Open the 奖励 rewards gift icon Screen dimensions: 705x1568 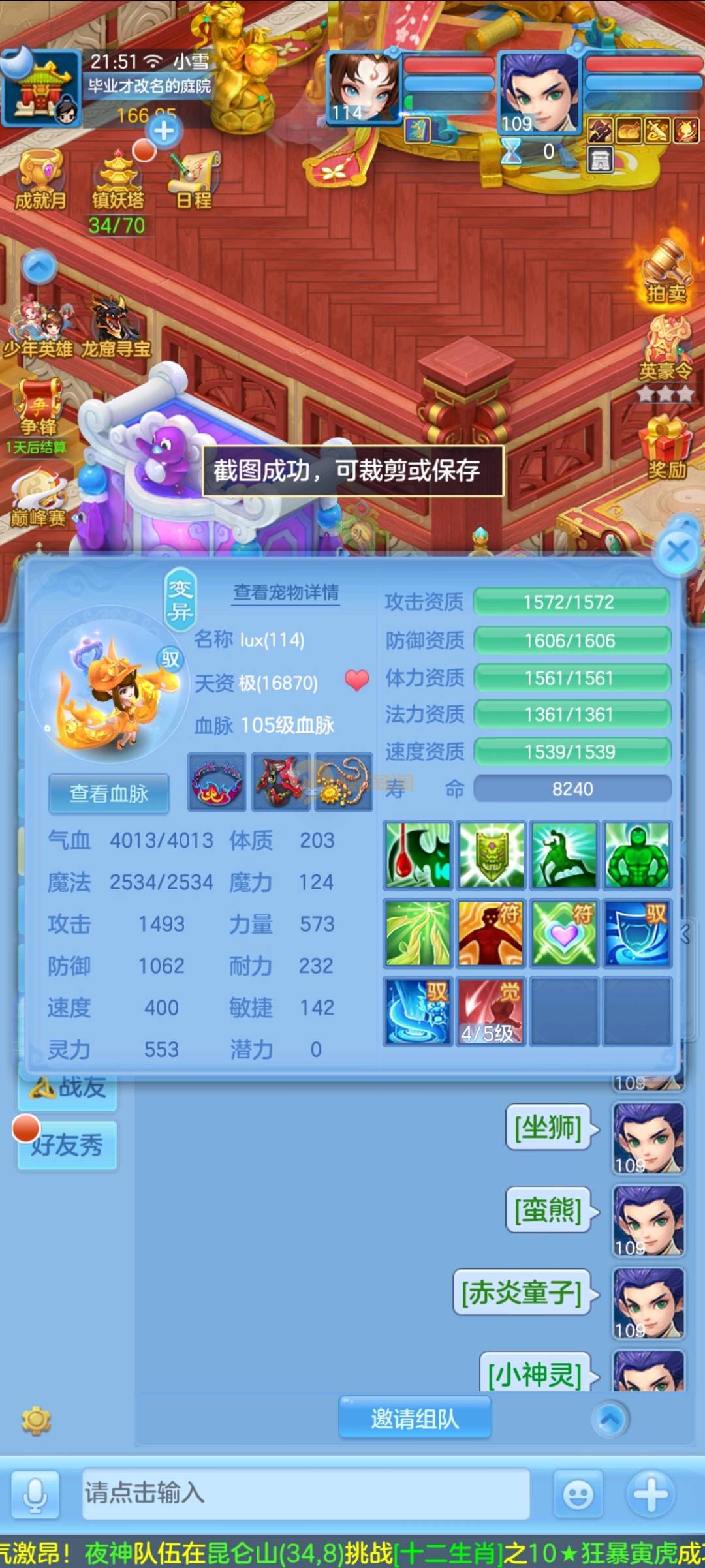(666, 447)
